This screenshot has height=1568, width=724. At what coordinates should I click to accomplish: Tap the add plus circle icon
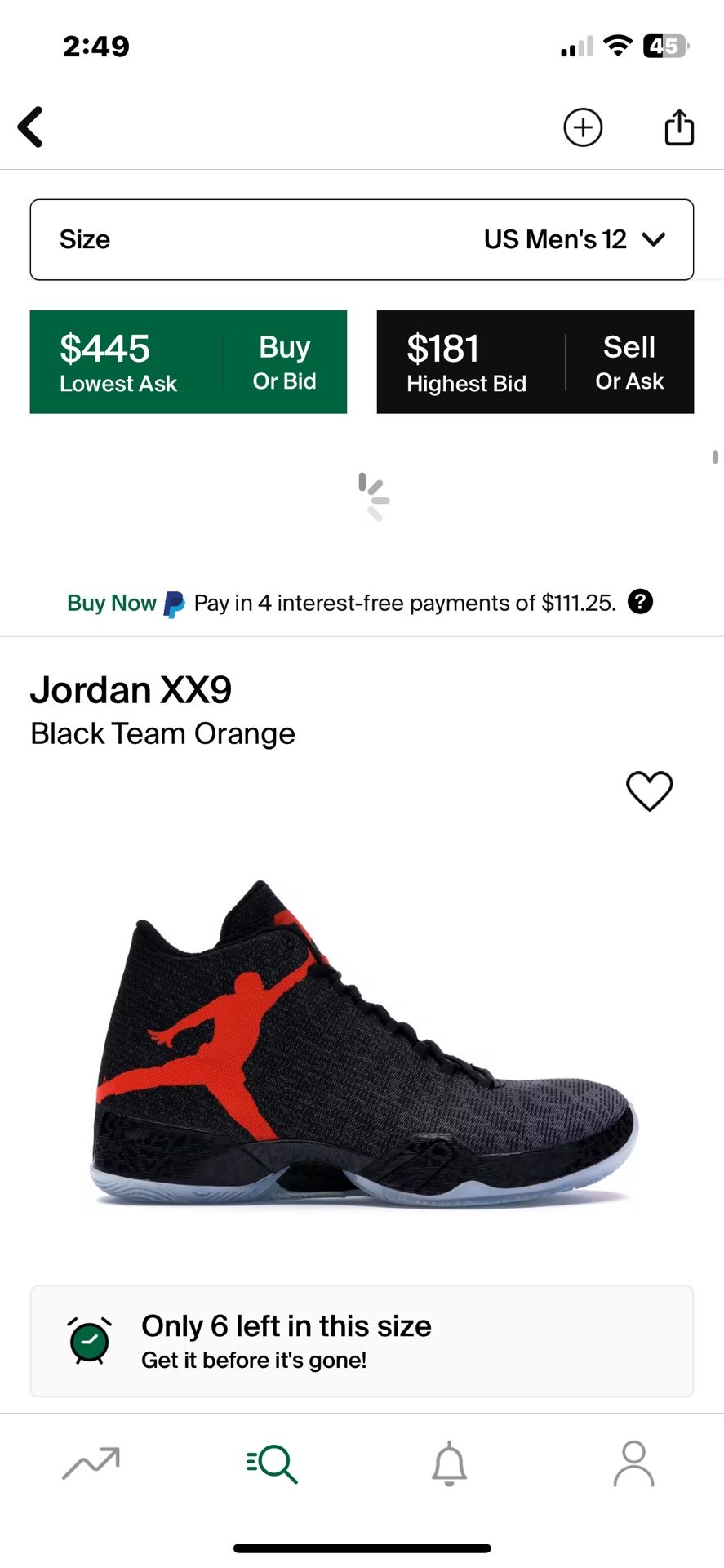583,127
